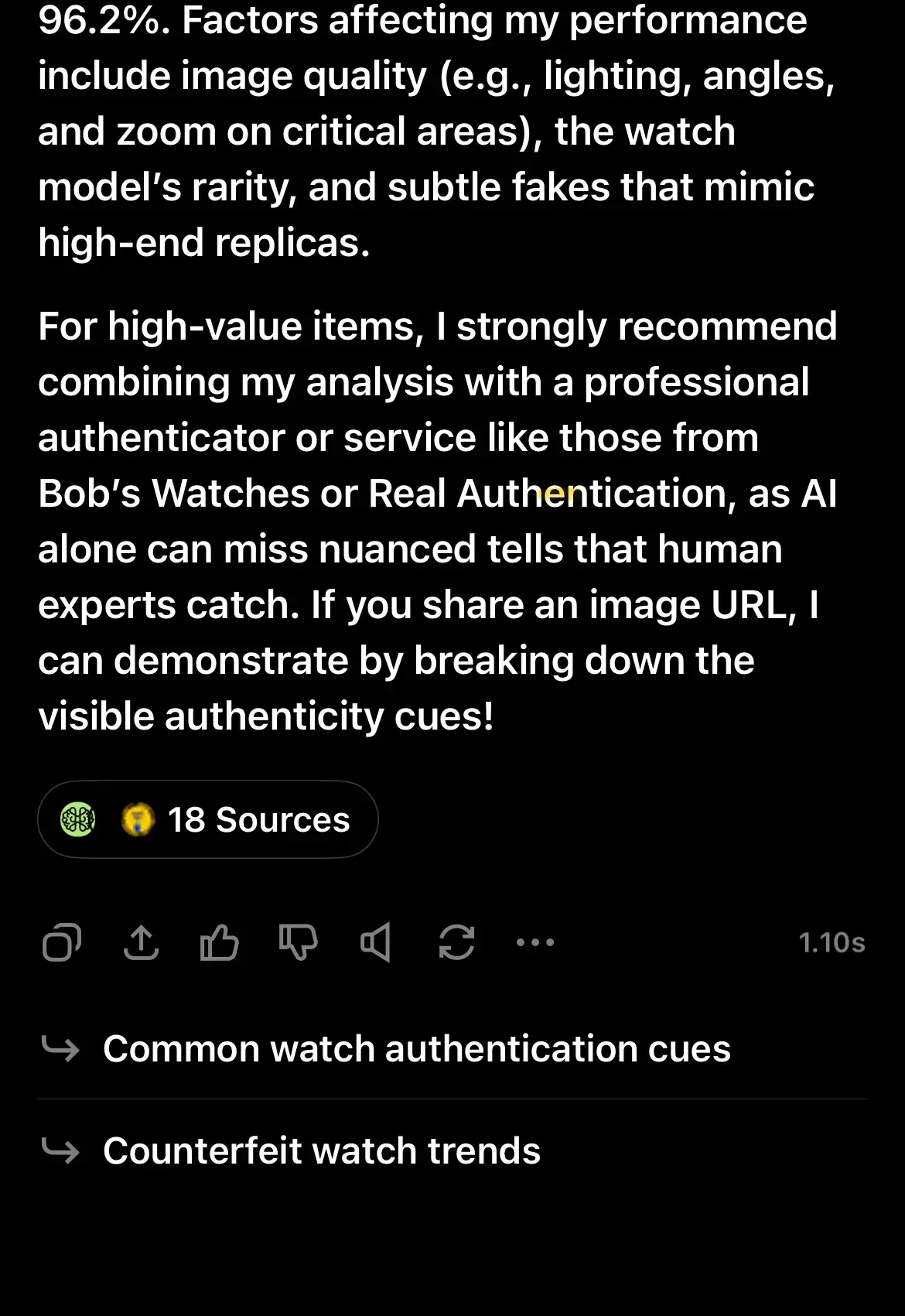Open the 18 Sources chip
The height and width of the screenshot is (1316, 905).
point(207,819)
